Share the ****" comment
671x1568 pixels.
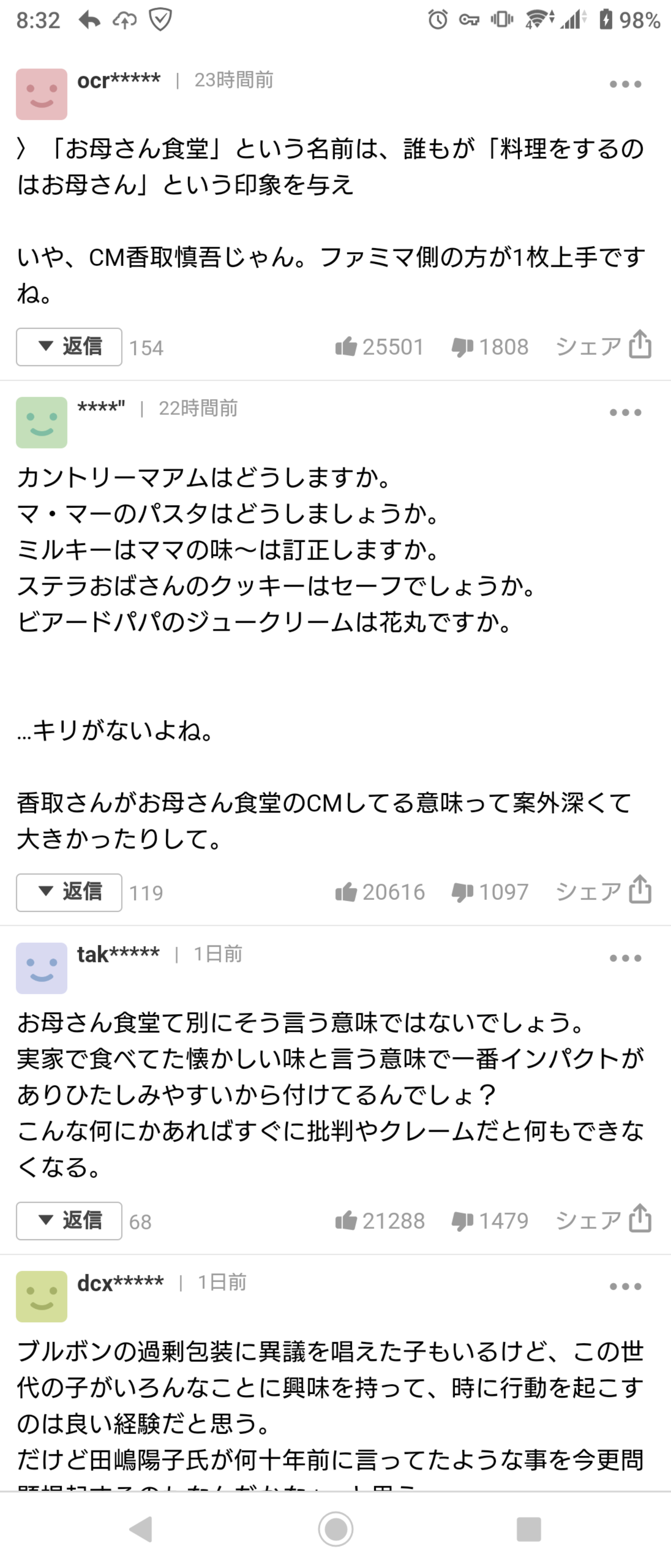coord(604,891)
